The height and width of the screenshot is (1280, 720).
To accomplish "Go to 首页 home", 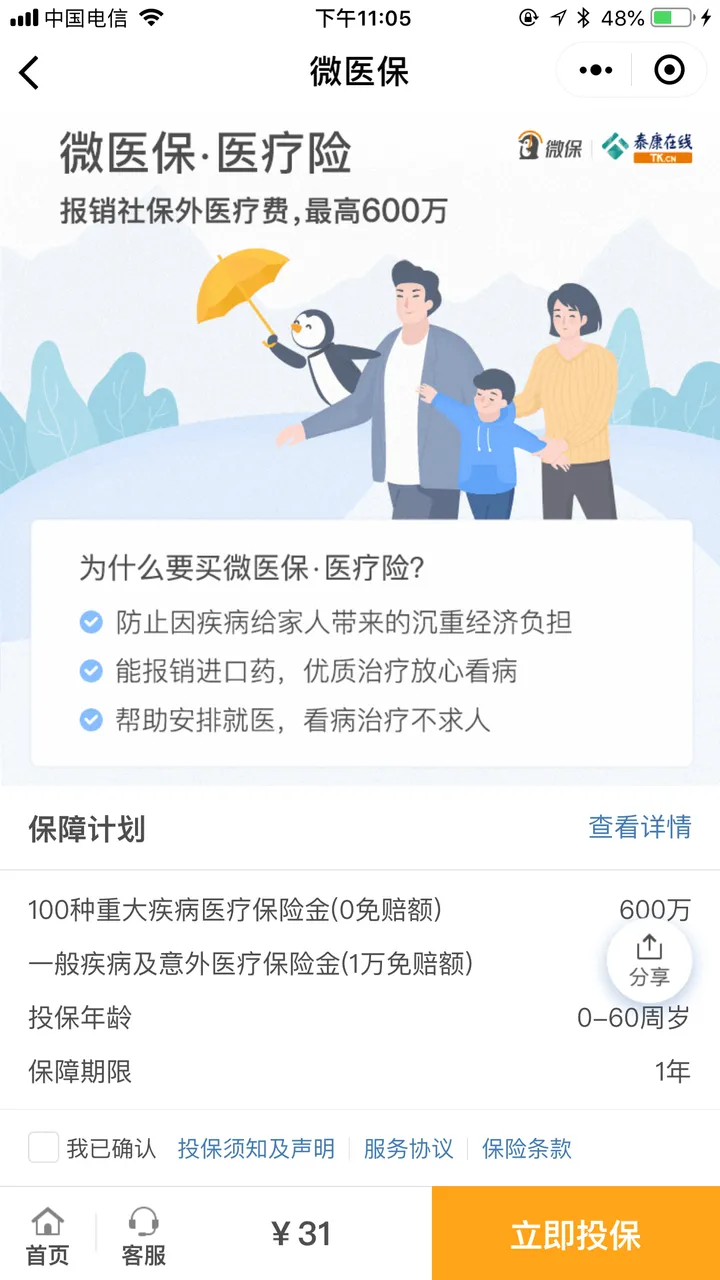I will point(47,1235).
